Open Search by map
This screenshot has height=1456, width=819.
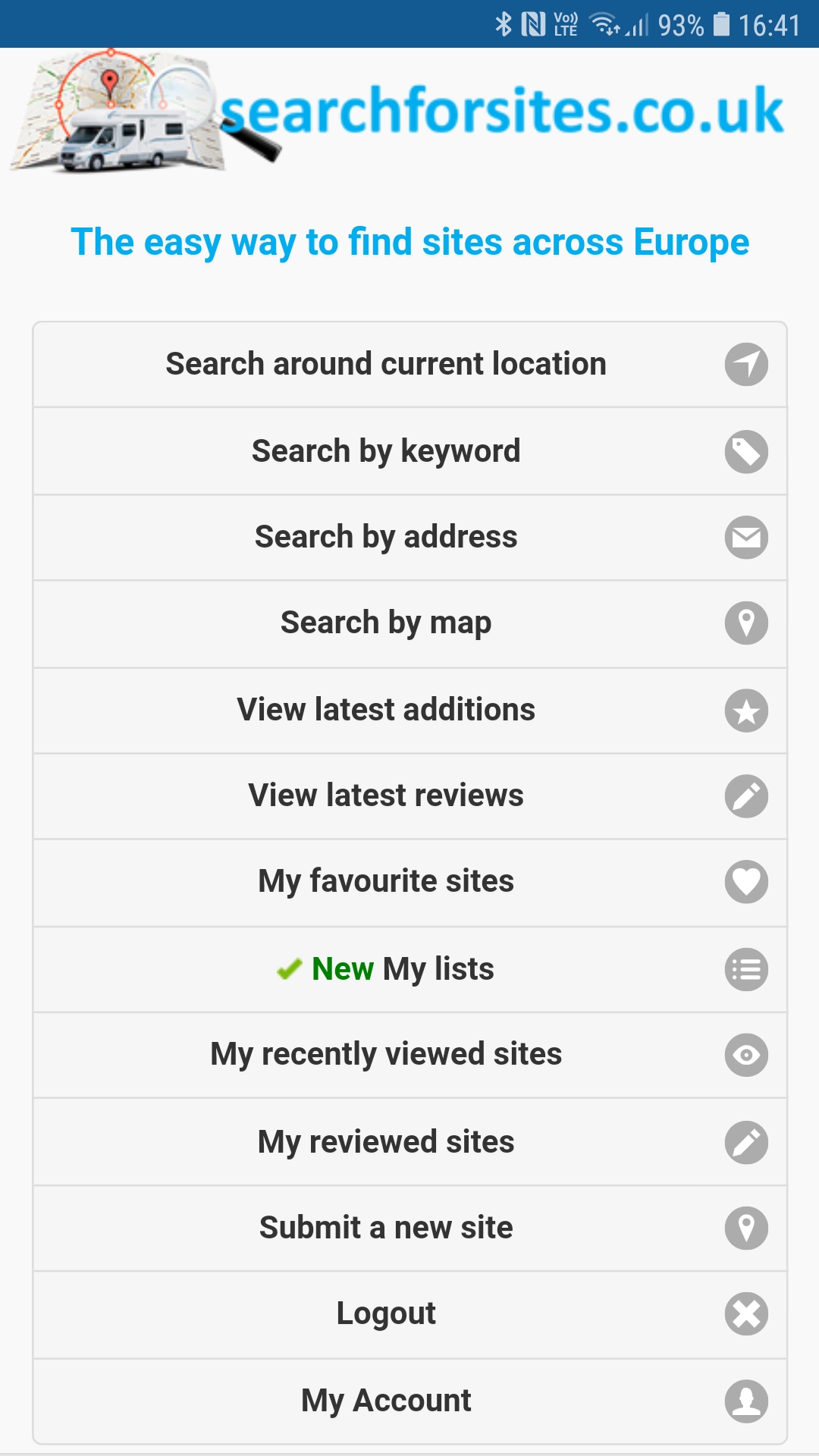pos(409,624)
